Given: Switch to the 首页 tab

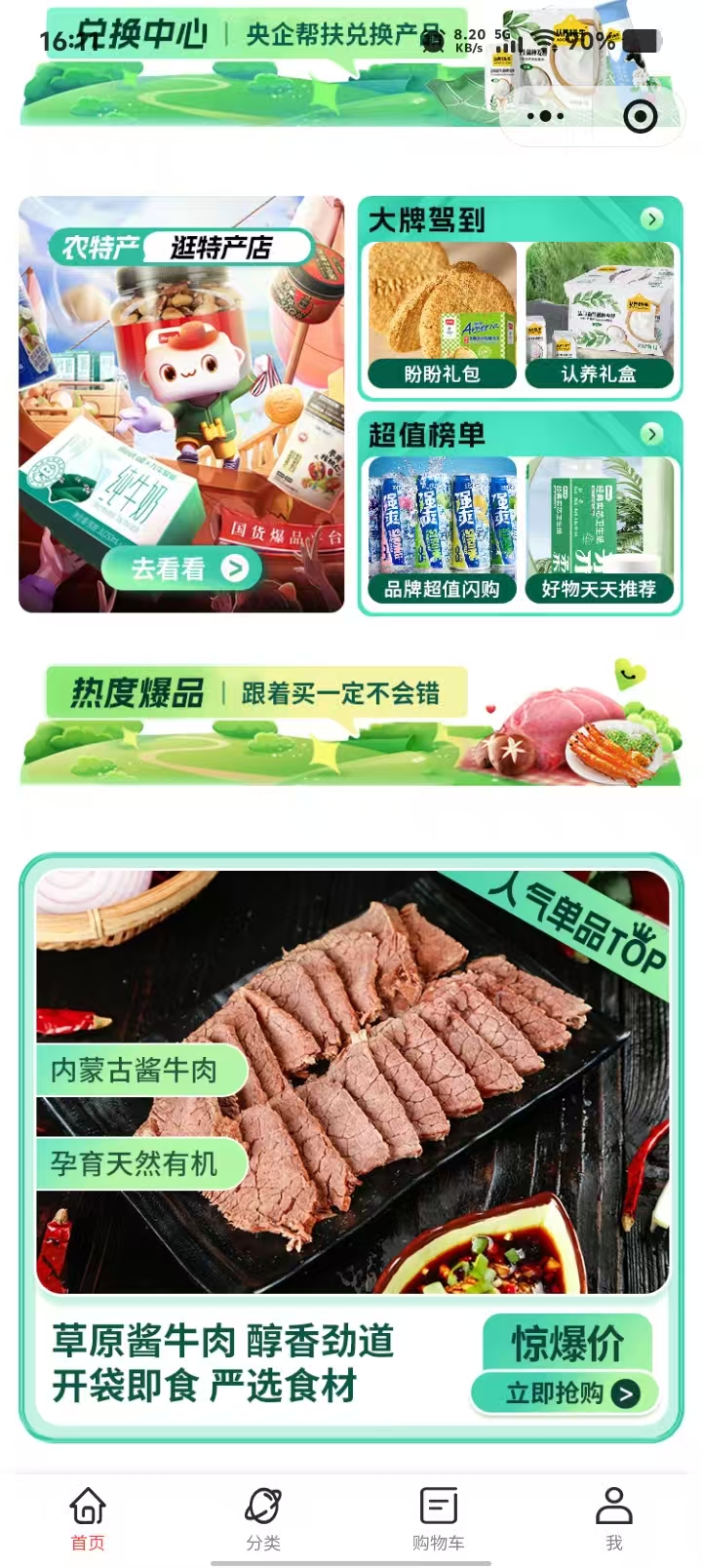Looking at the screenshot, I should point(88,1517).
